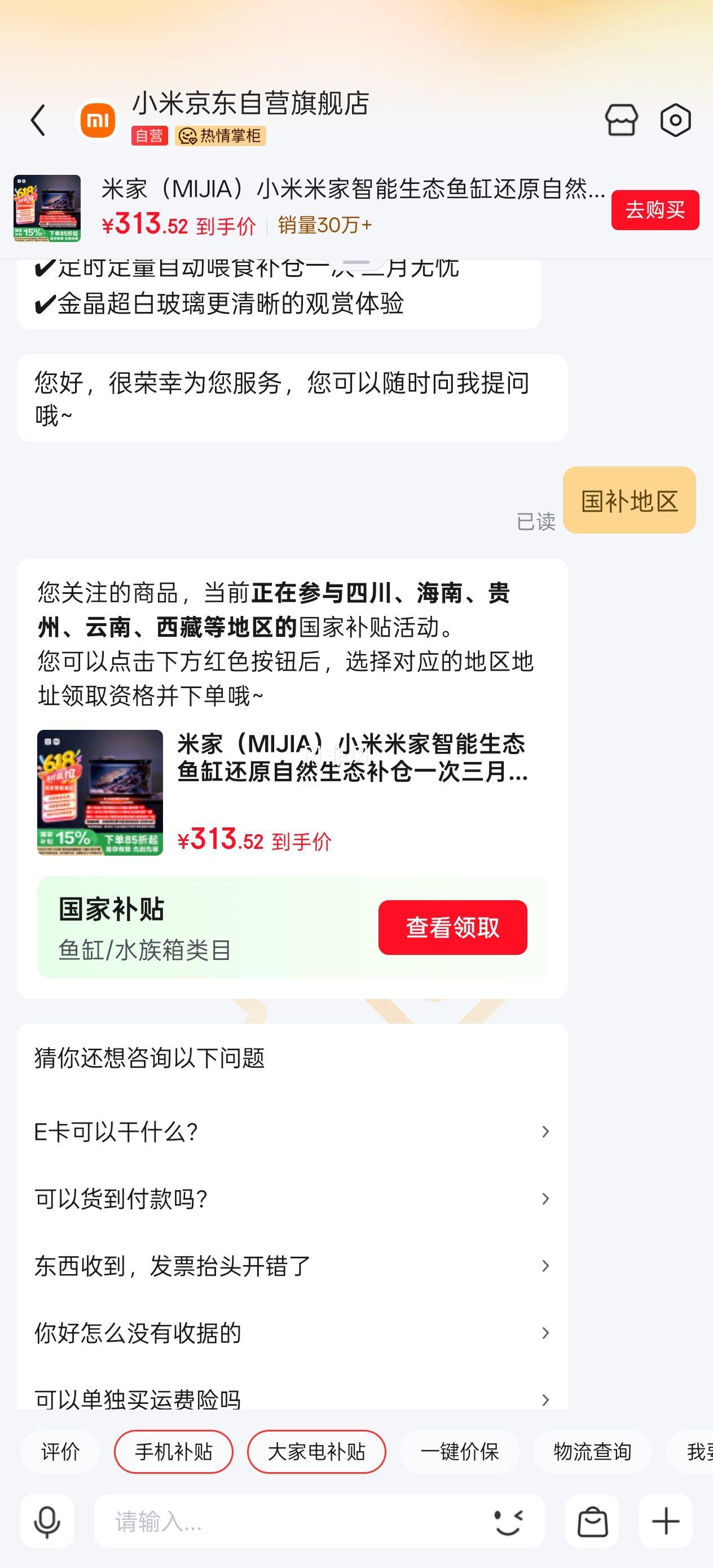Viewport: 713px width, 1568px height.
Task: Select the 手机补贴 chip
Action: click(x=174, y=1452)
